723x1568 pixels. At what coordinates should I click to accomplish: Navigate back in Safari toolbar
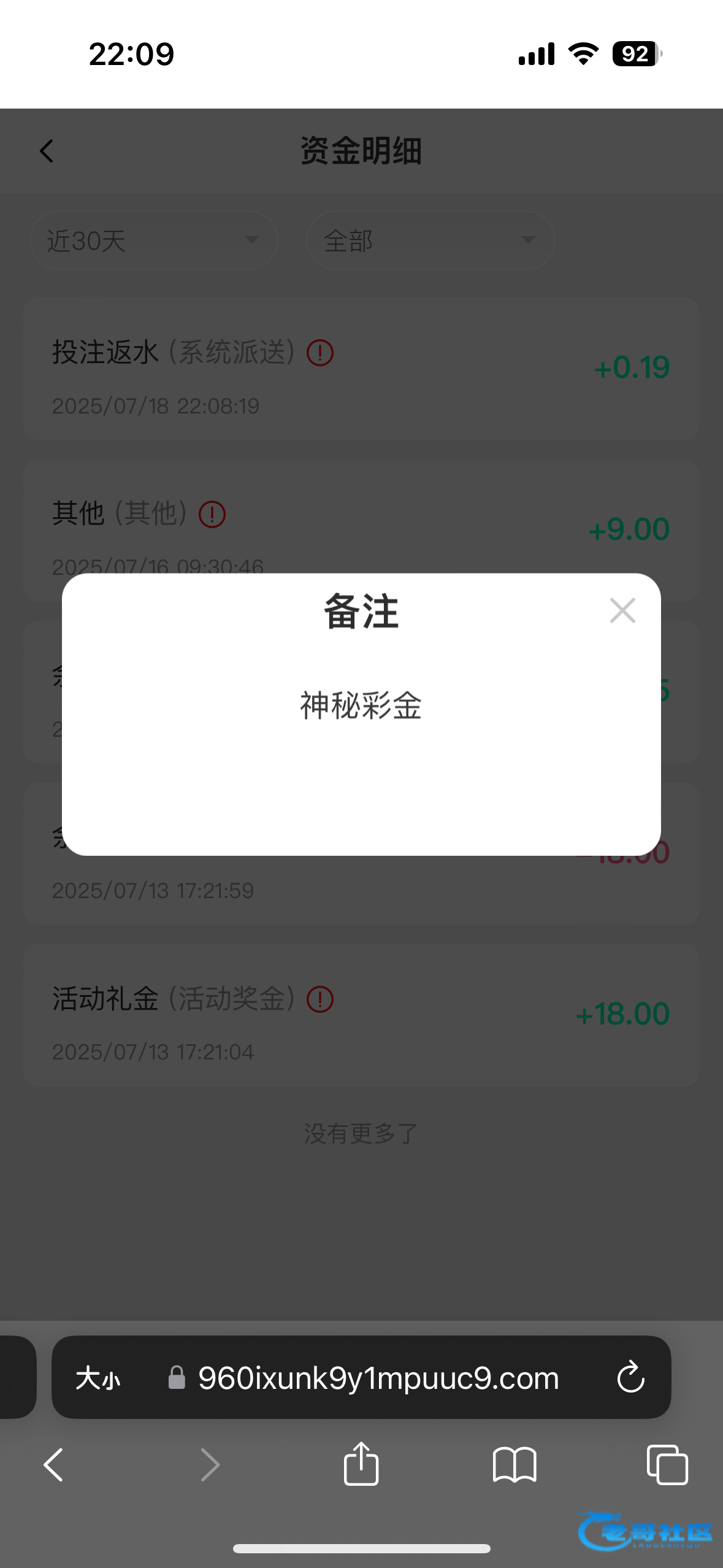(x=53, y=1465)
